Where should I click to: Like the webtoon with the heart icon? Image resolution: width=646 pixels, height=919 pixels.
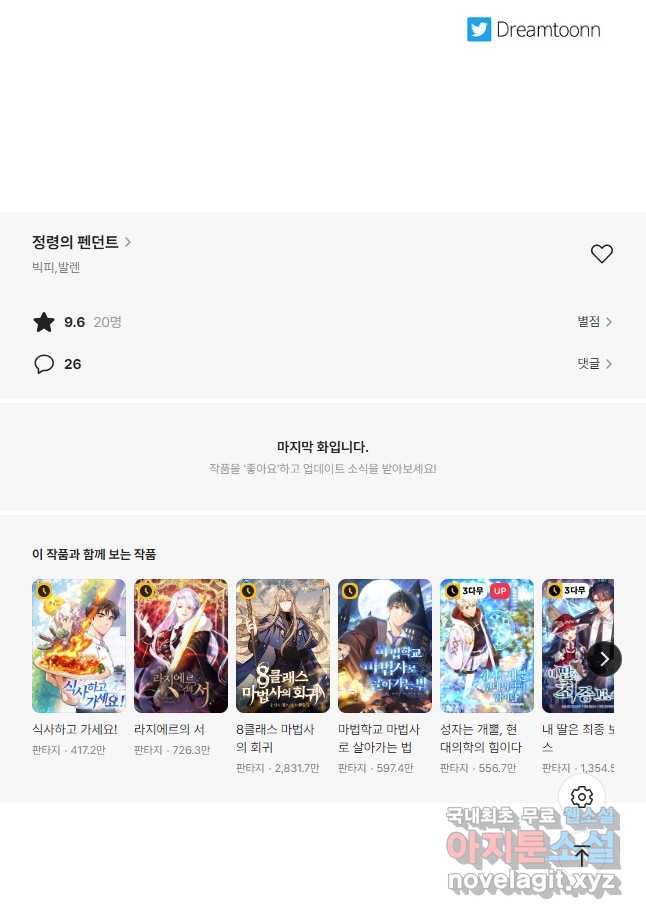pyautogui.click(x=601, y=254)
